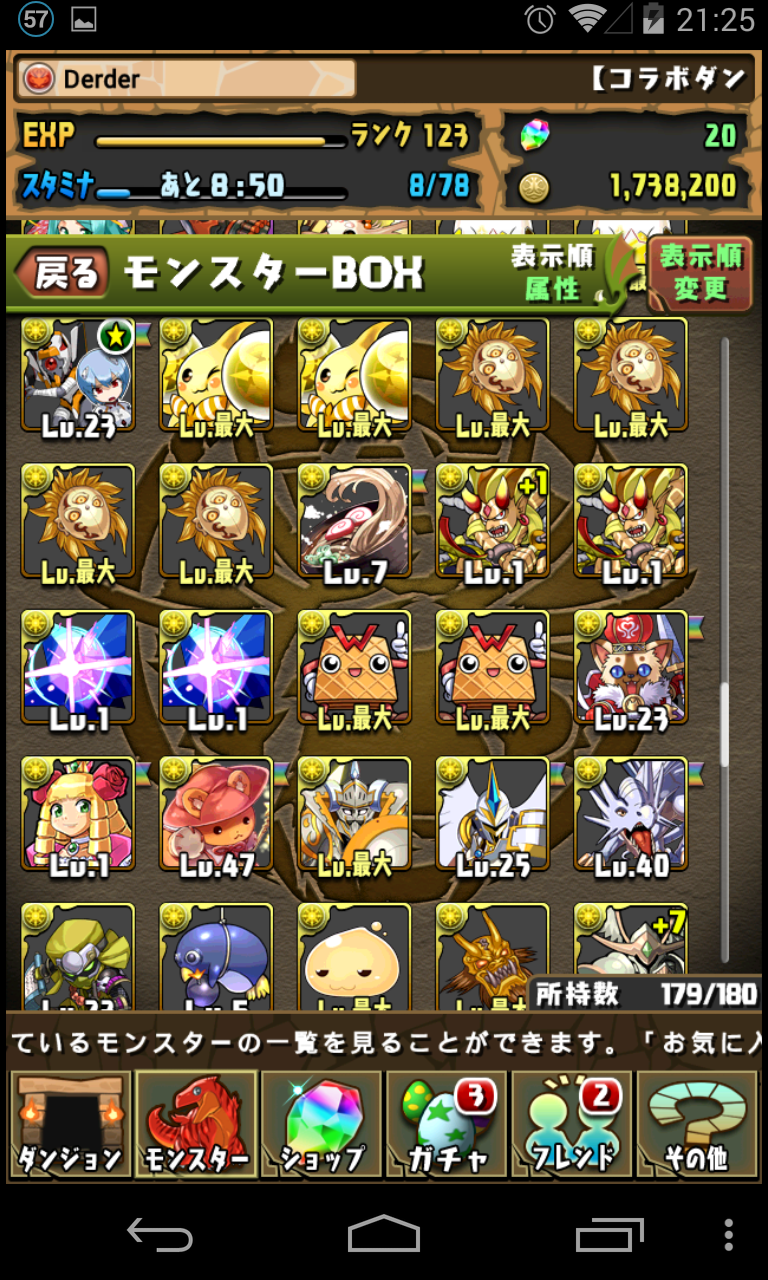Open the その他 tab
Image resolution: width=768 pixels, height=1280 pixels.
tap(697, 1125)
